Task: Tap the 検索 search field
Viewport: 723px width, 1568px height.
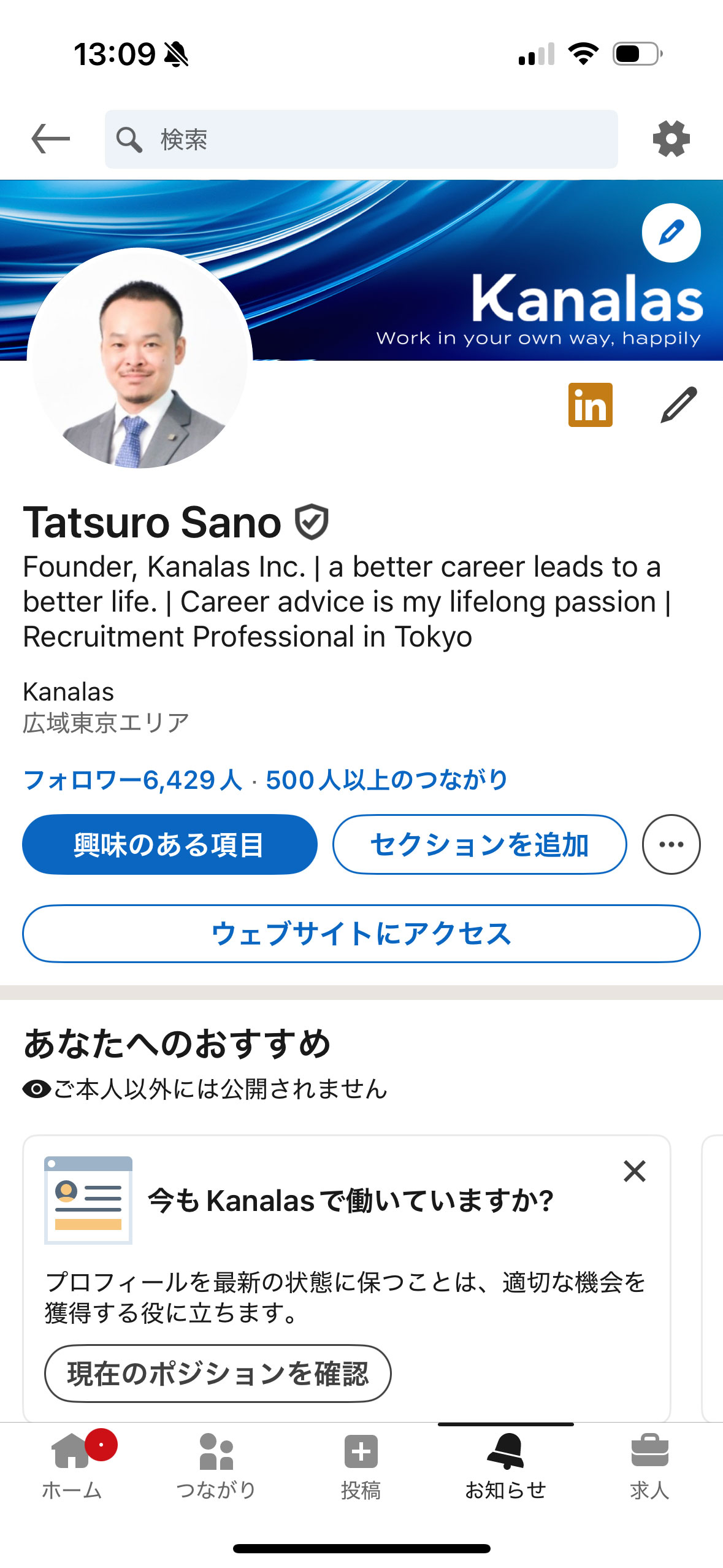Action: [x=361, y=139]
